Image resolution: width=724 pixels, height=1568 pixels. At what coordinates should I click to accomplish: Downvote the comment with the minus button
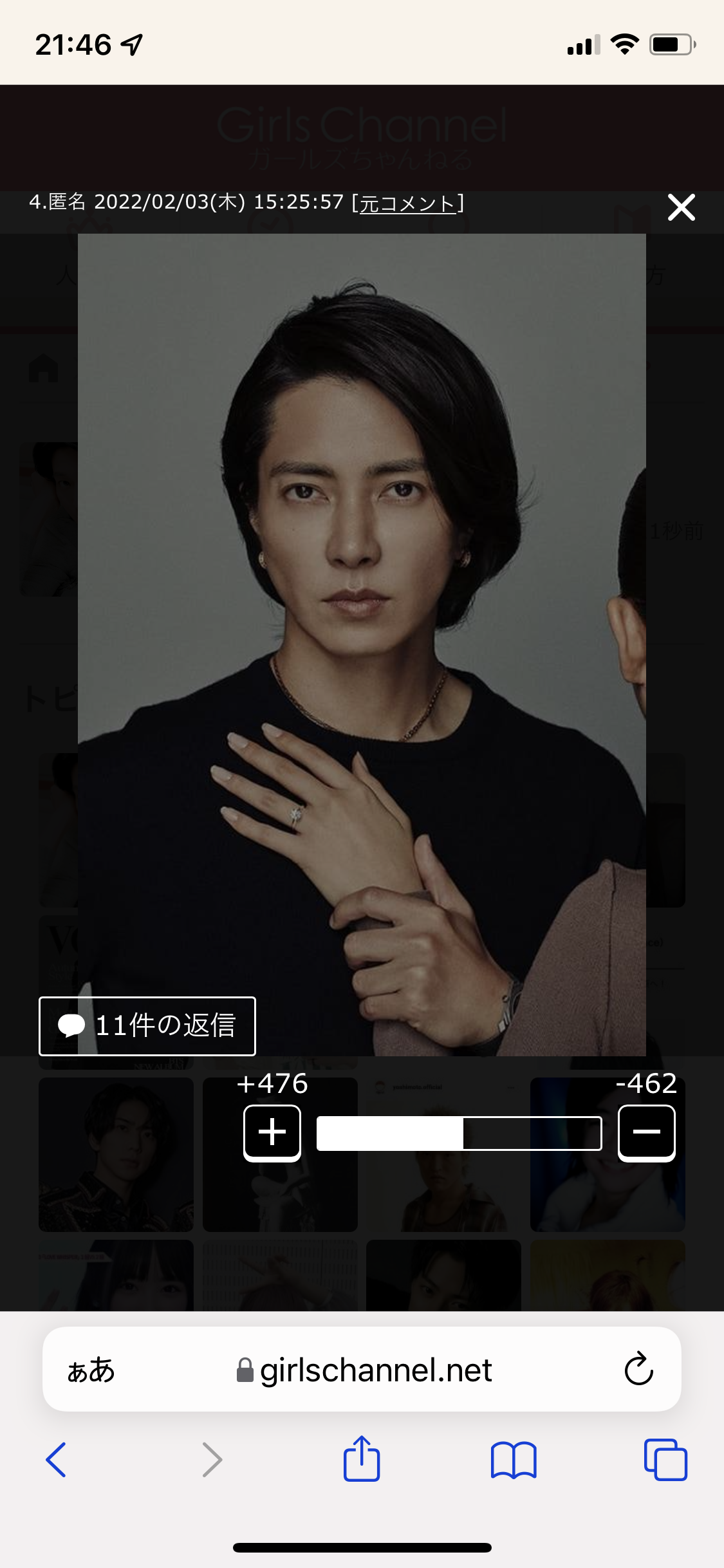[646, 1132]
